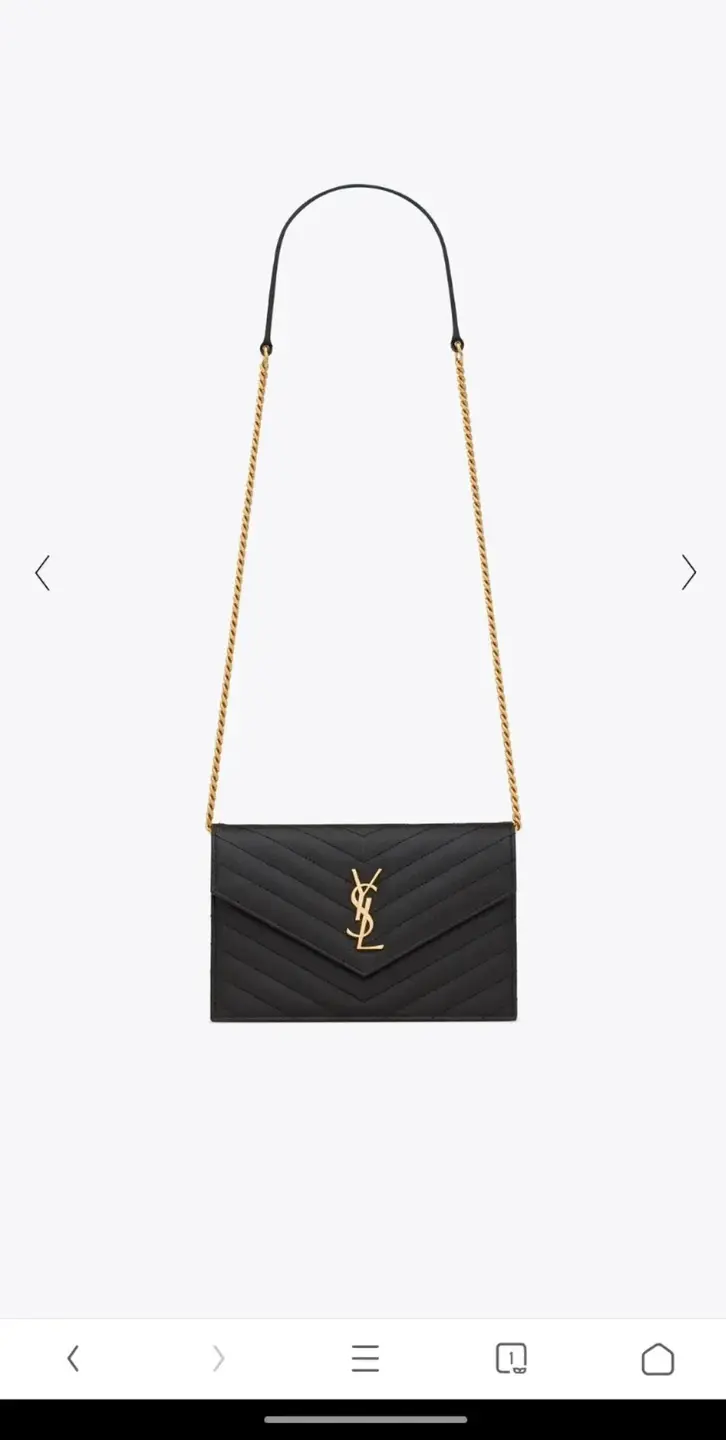726x1440 pixels.
Task: Go to the browser home page
Action: (657, 1358)
